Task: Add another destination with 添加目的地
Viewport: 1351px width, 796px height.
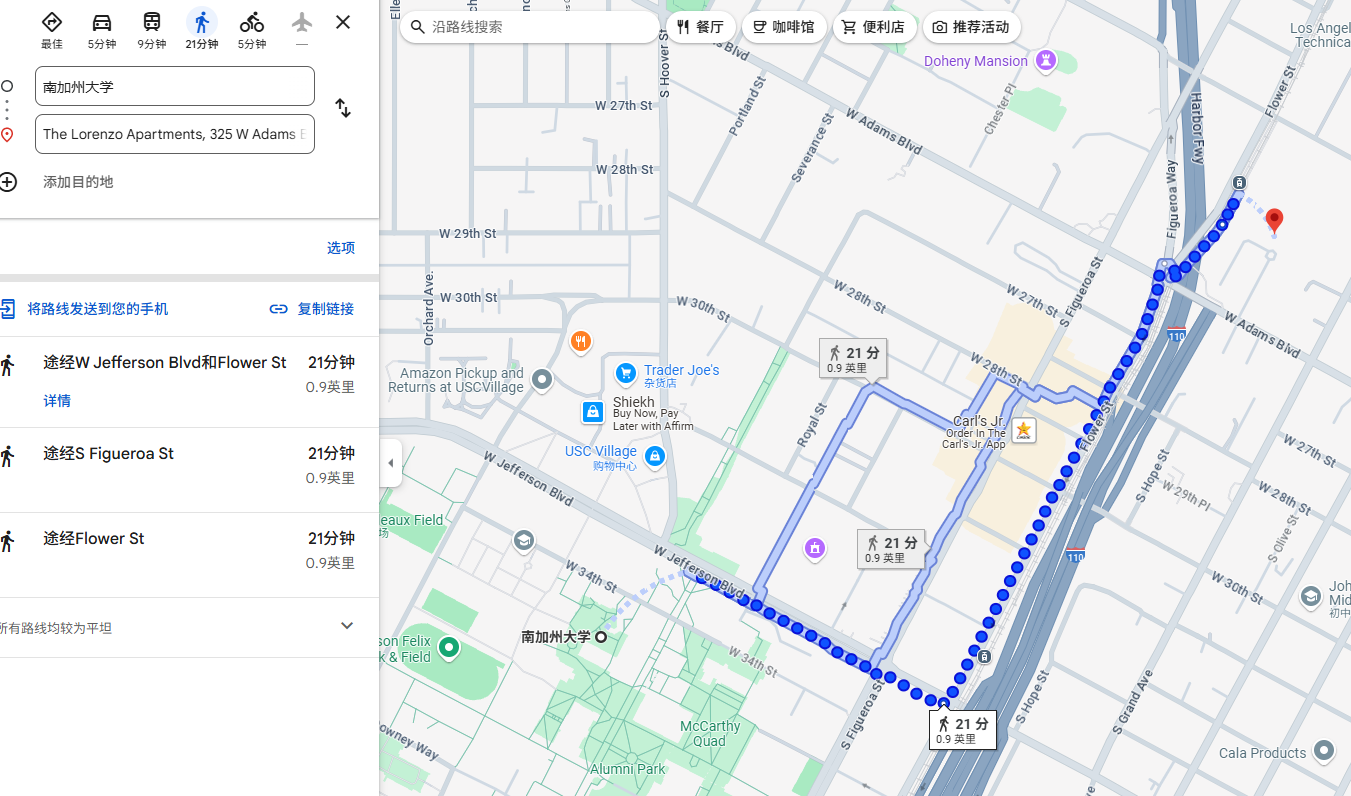Action: tap(78, 182)
